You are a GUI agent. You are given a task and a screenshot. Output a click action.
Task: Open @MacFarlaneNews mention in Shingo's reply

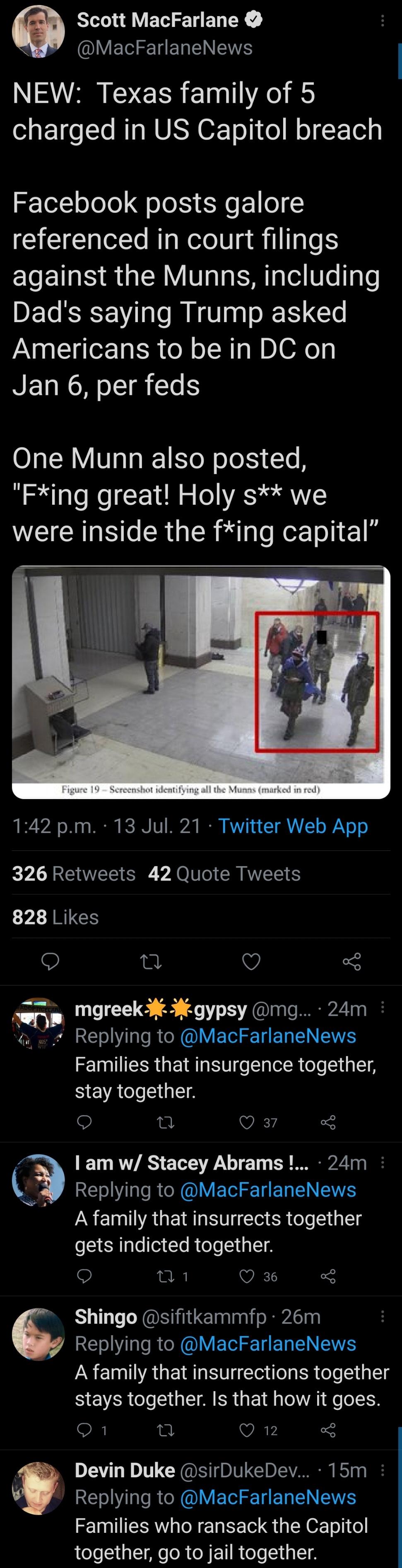[x=268, y=1344]
